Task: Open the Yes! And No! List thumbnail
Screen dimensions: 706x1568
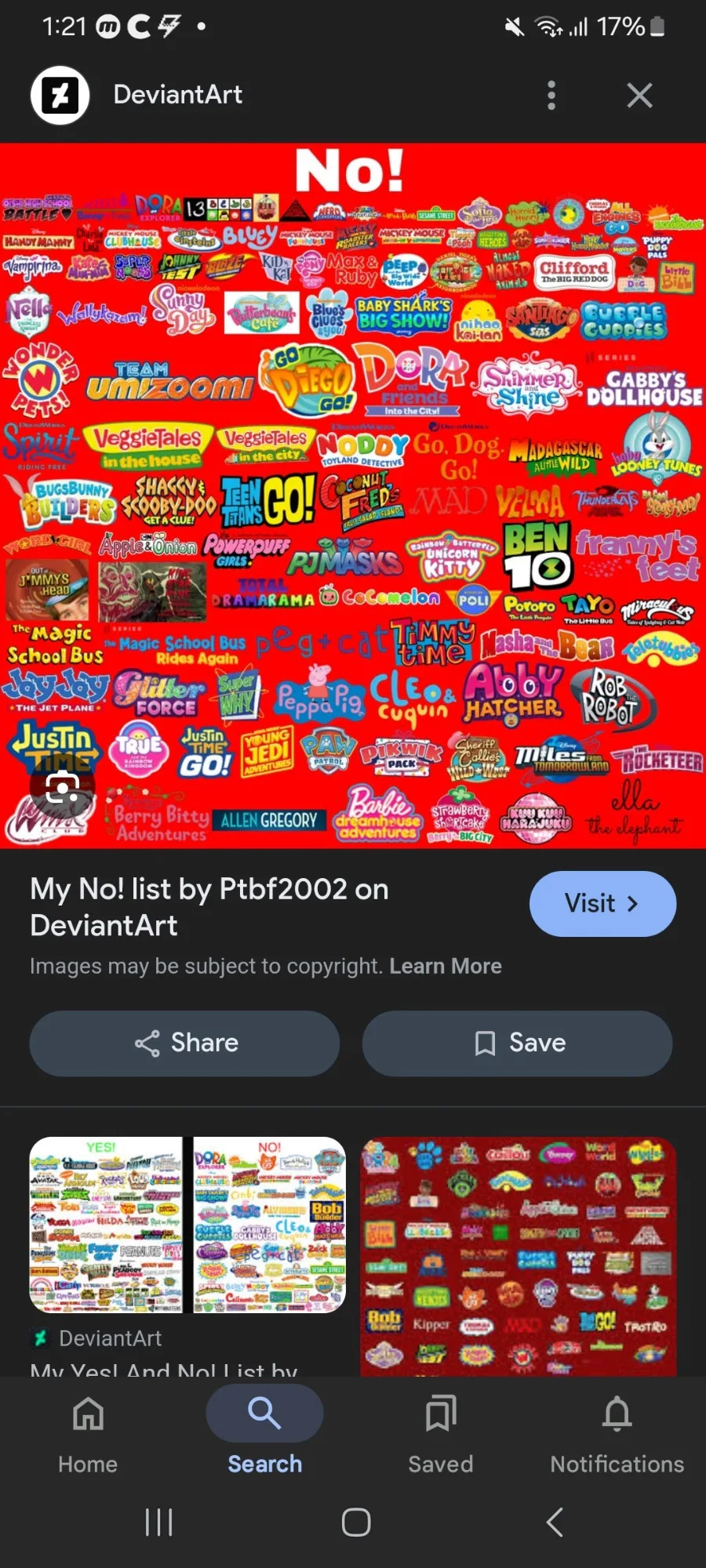Action: point(187,1225)
